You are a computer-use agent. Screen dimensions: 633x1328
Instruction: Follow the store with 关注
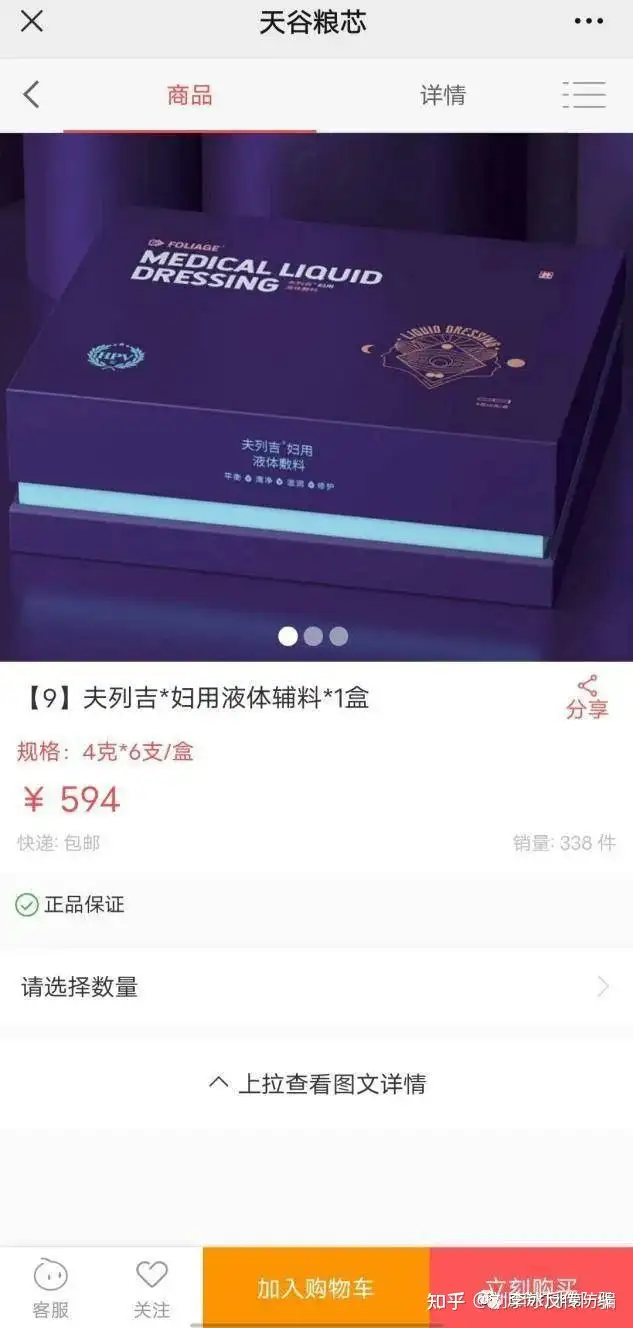[152, 1288]
